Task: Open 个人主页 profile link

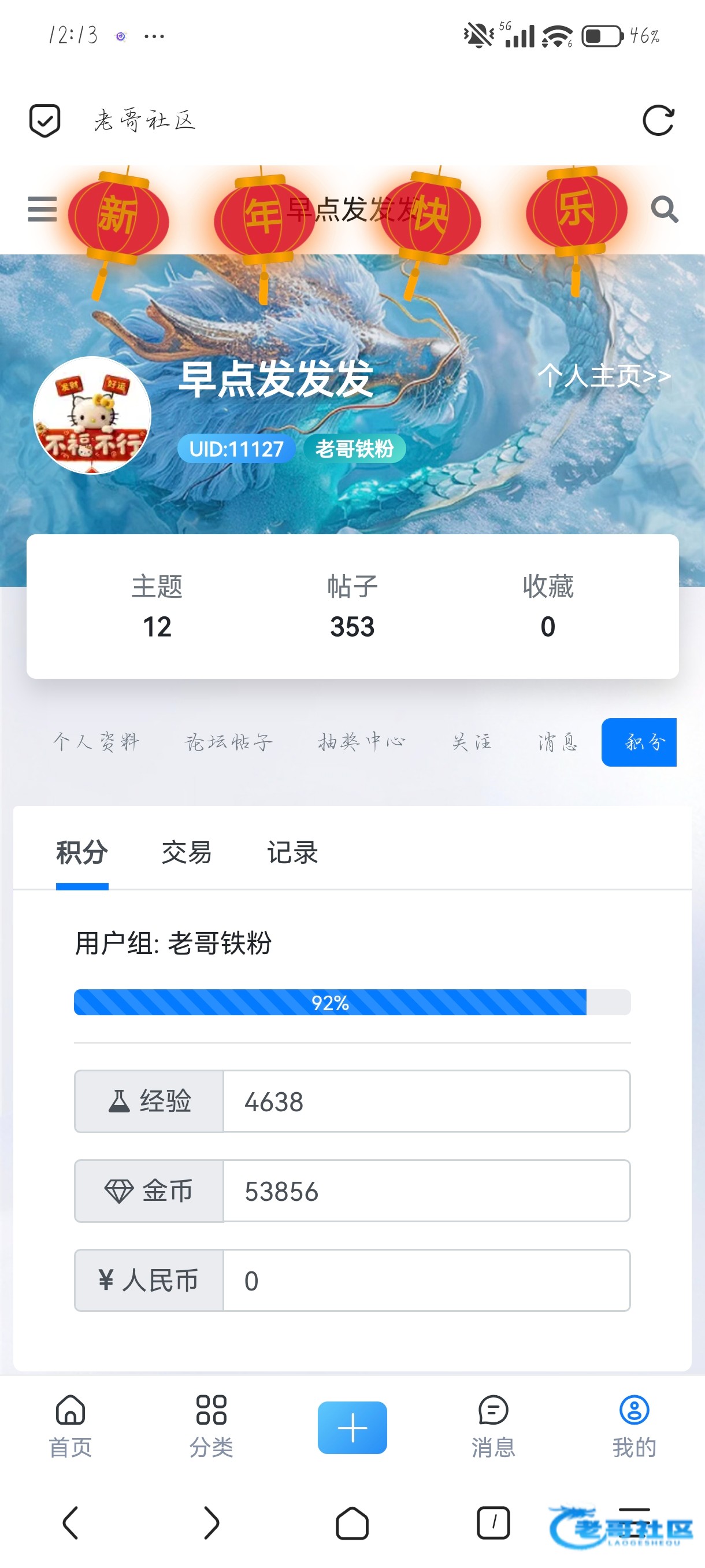Action: point(603,376)
